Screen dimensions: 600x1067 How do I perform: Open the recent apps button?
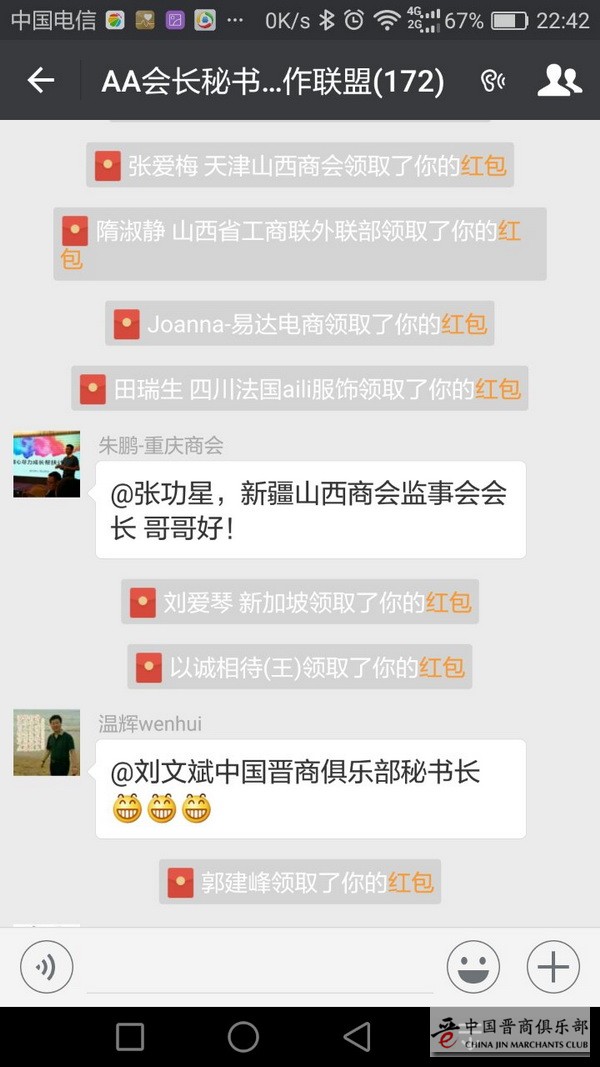[x=130, y=1037]
